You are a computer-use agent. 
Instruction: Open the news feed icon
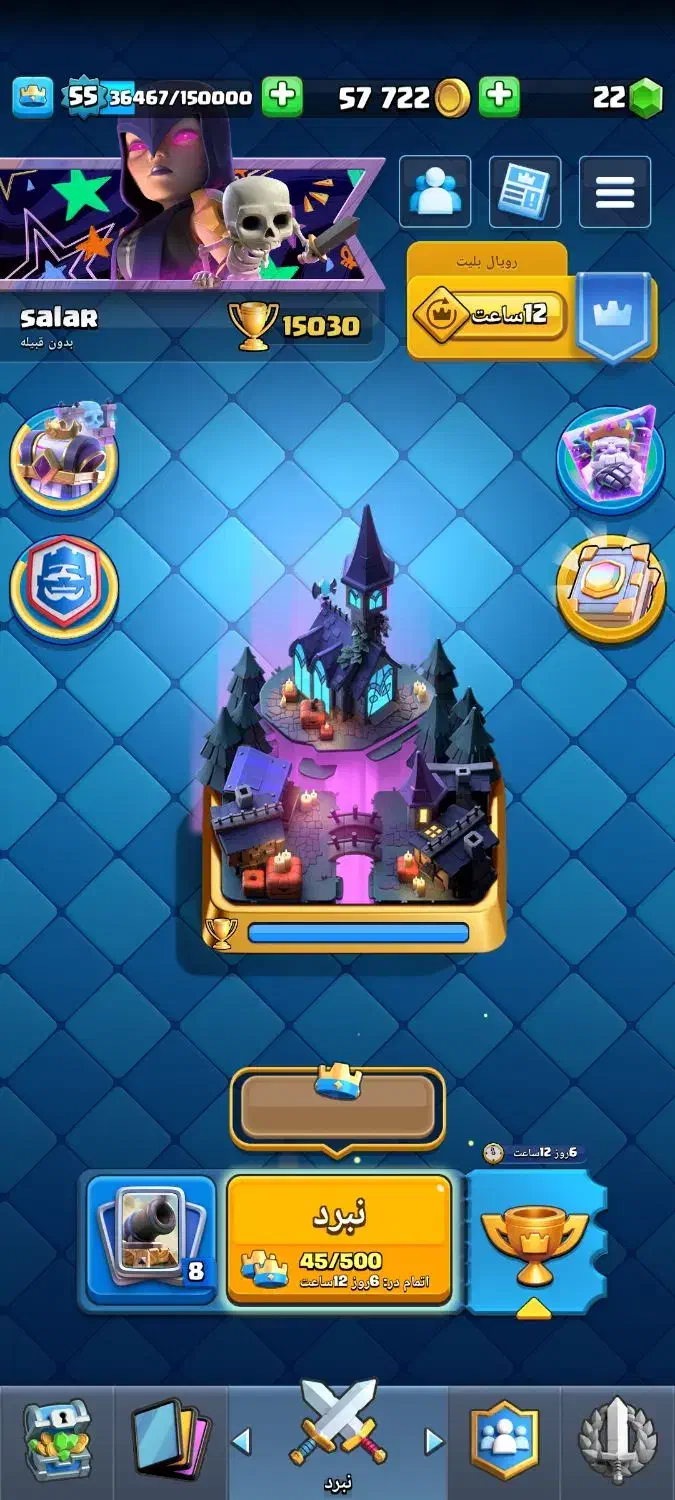(525, 192)
